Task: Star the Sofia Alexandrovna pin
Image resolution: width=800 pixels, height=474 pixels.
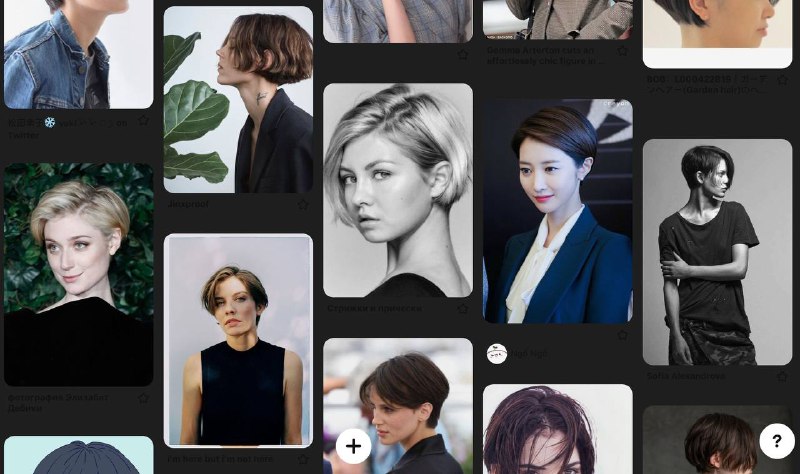Action: point(782,377)
